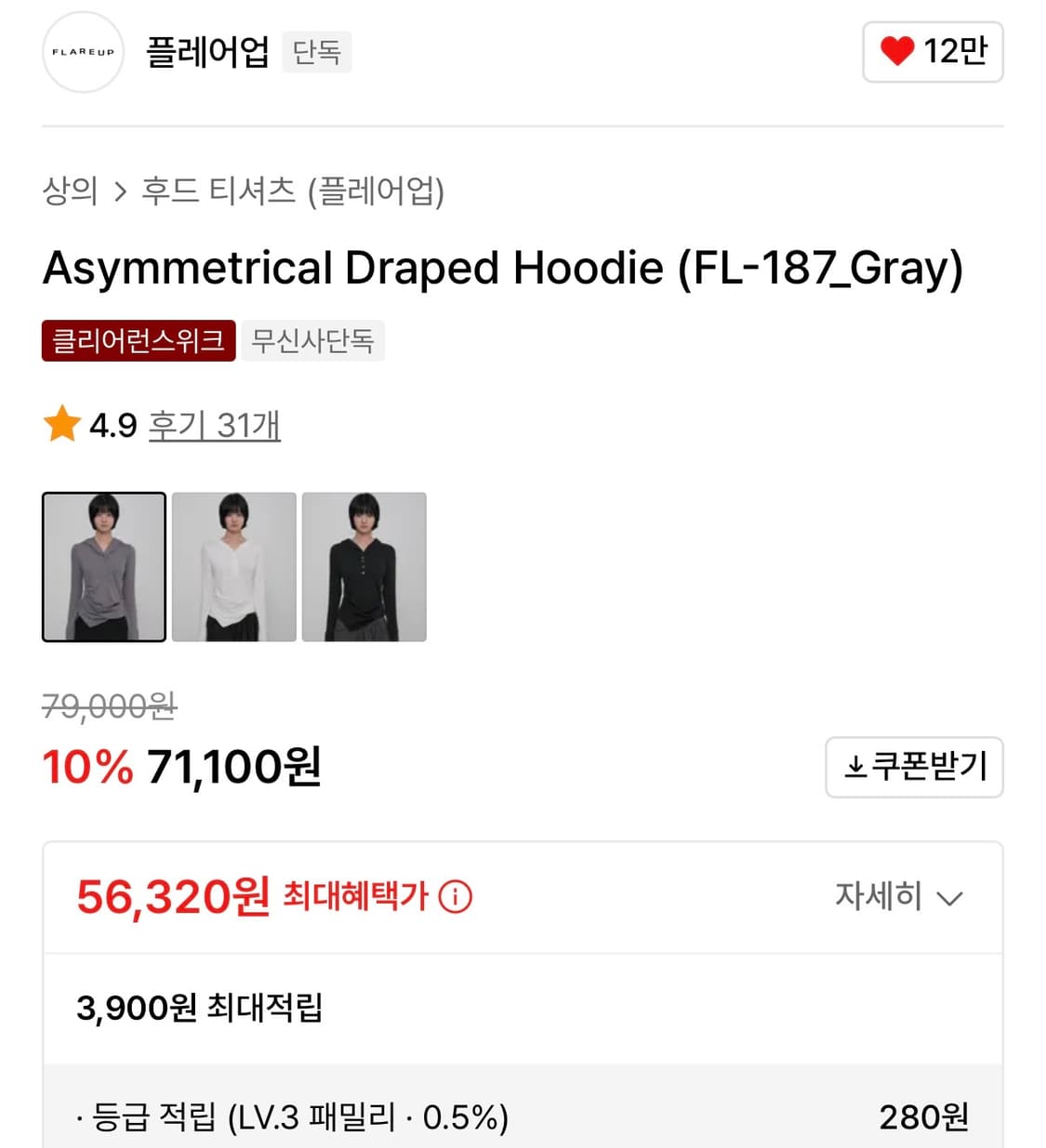Tap the red heart favorites icon
Image resolution: width=1046 pixels, height=1148 pixels.
tap(895, 52)
